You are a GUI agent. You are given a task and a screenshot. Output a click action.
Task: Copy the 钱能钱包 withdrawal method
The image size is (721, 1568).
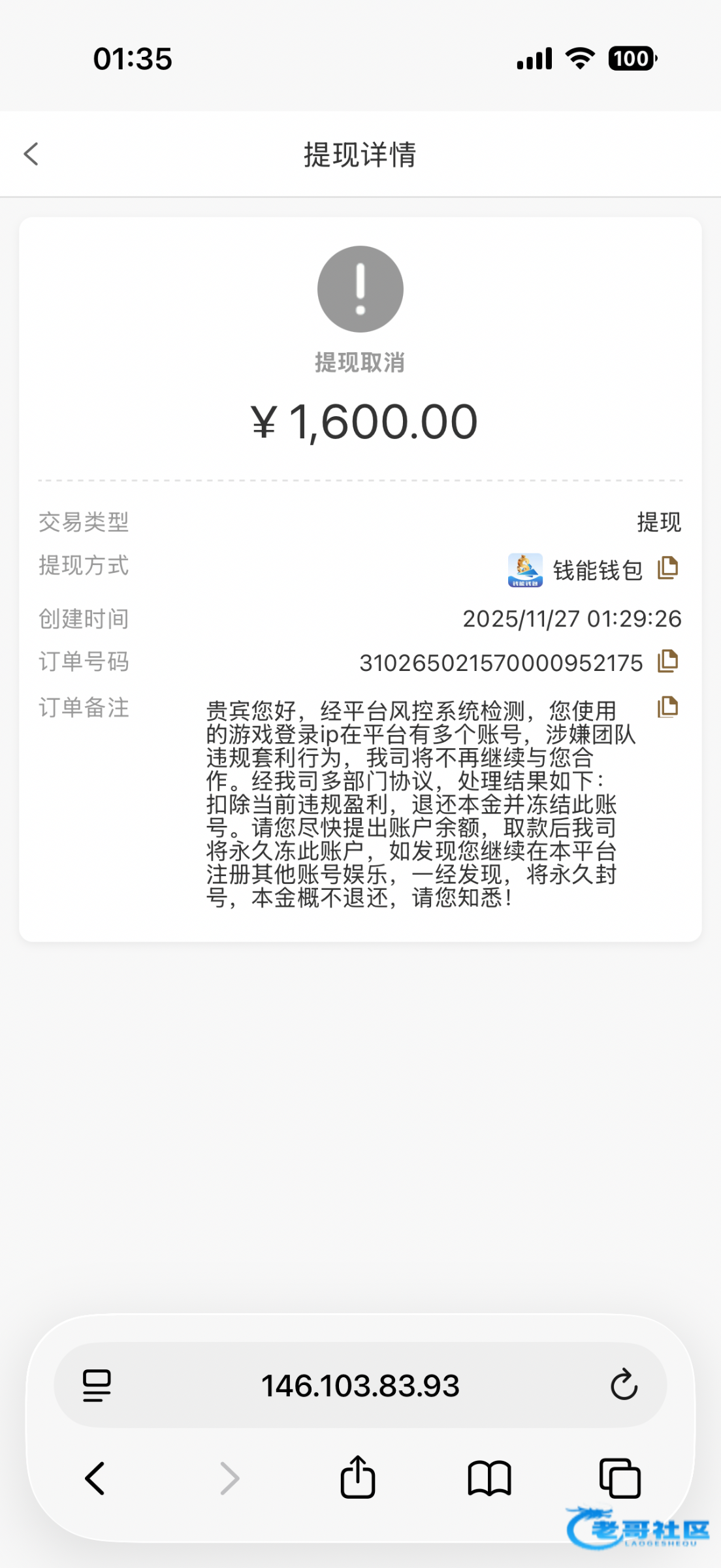click(667, 568)
